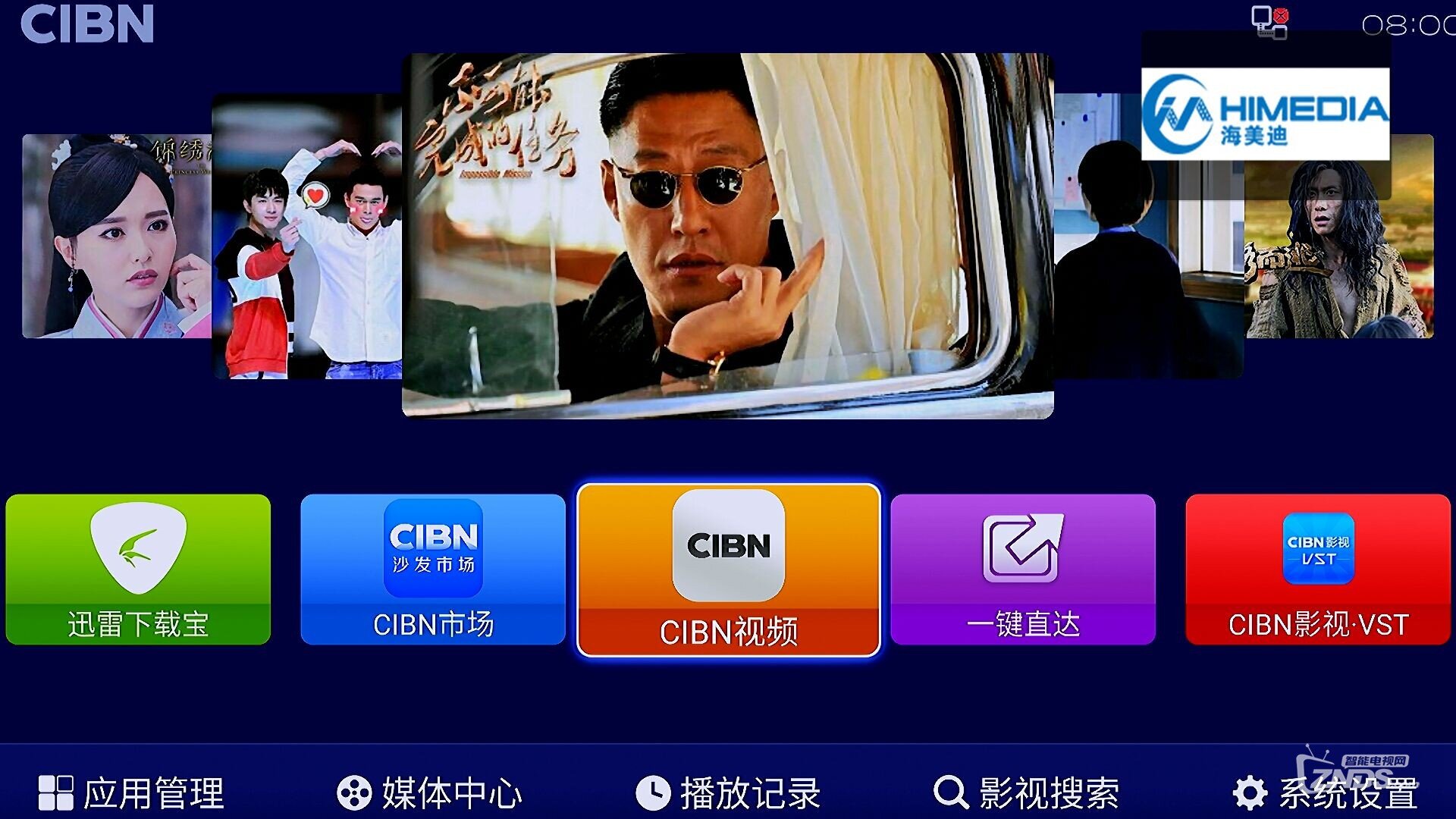This screenshot has height=819, width=1456.
Task: Open 一键直达 shortcut tile
Action: pyautogui.click(x=1023, y=569)
